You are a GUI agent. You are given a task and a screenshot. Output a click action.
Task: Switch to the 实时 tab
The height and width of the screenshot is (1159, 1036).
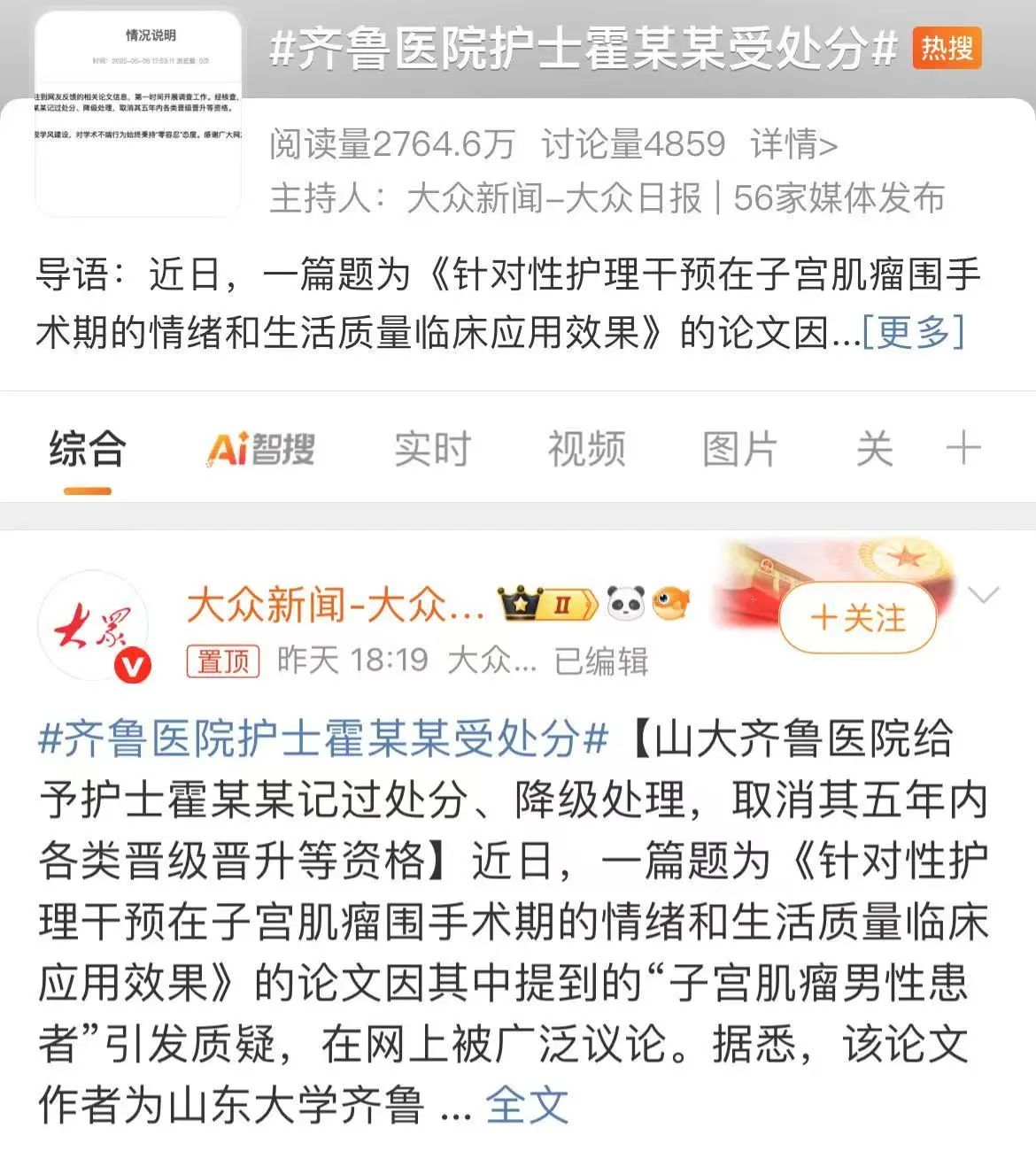(x=432, y=449)
